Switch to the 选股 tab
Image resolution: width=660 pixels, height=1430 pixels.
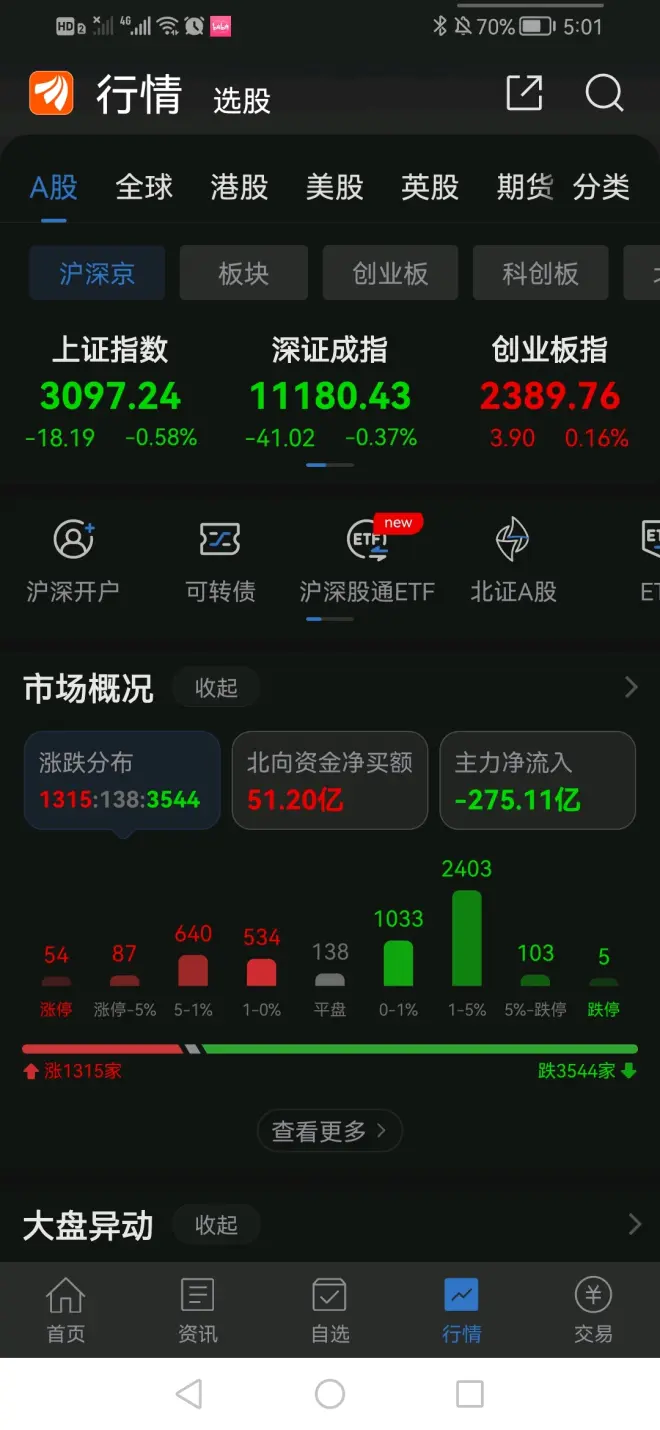(x=242, y=100)
